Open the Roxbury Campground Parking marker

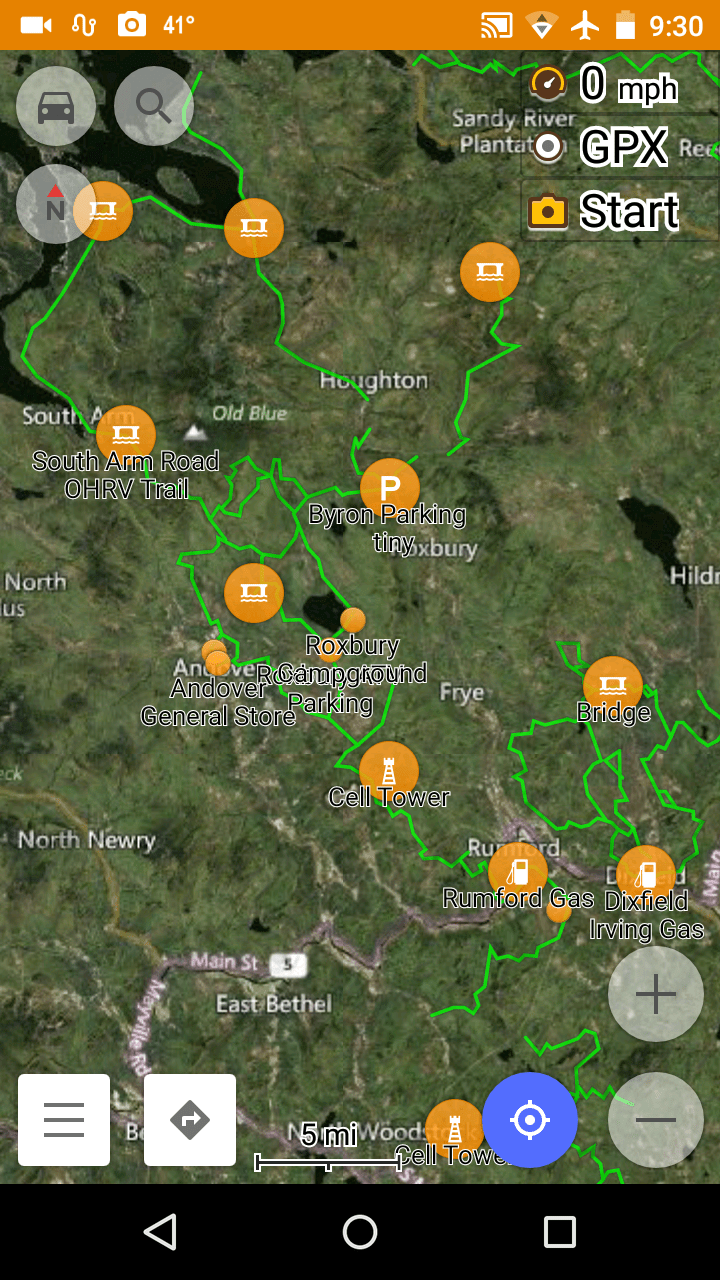click(x=351, y=619)
